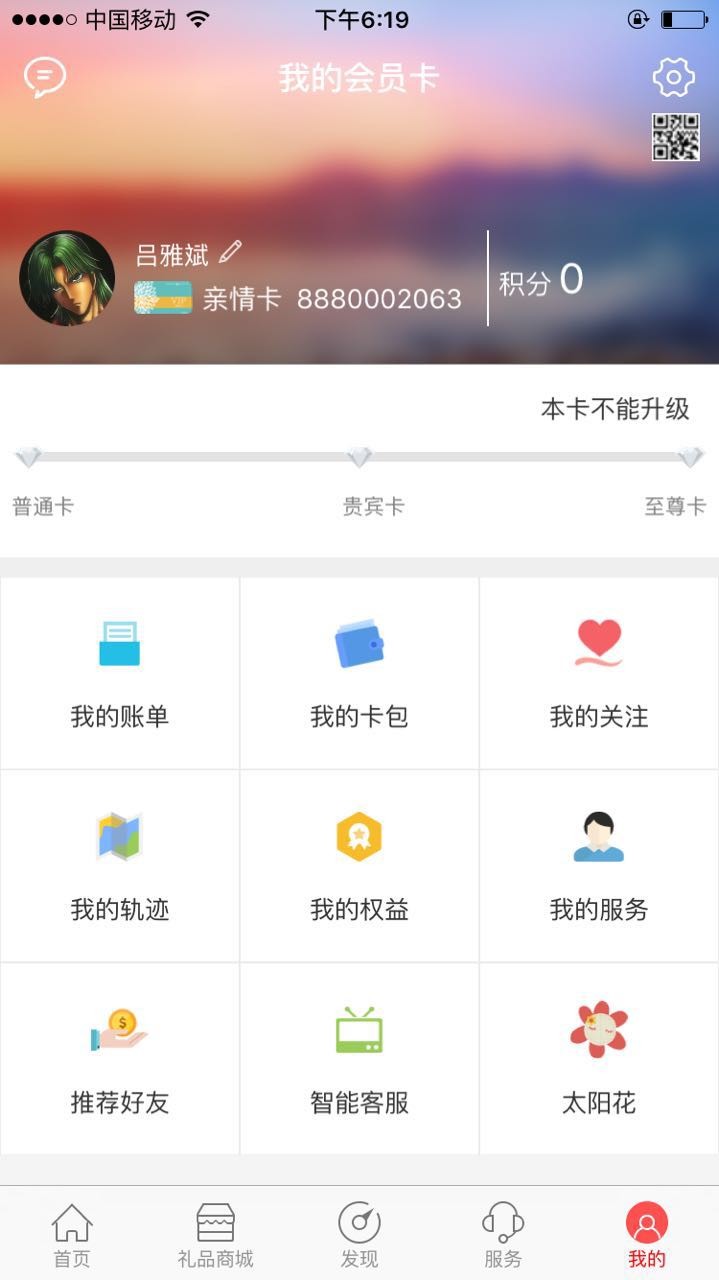Image resolution: width=719 pixels, height=1280 pixels.
Task: Open the messages chat bubble icon
Action: point(45,77)
